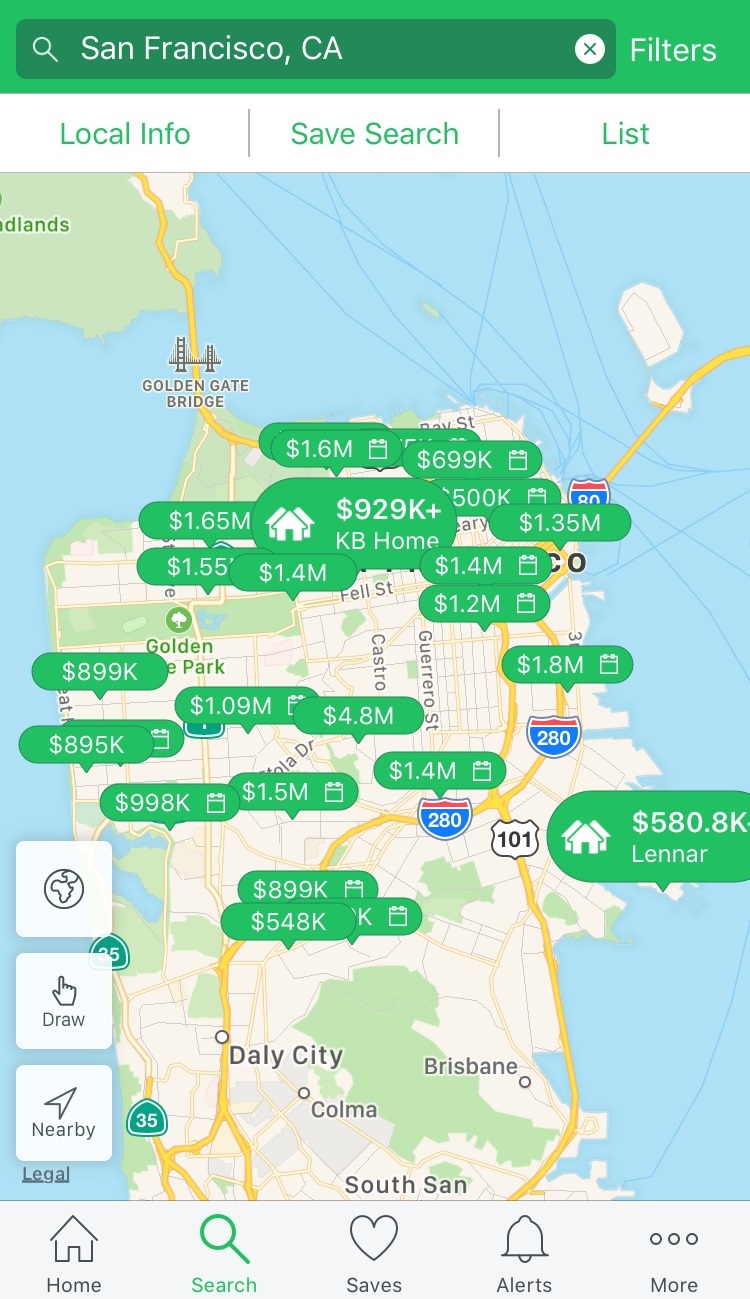This screenshot has height=1299, width=750.
Task: Tap the Nearby location arrow
Action: click(63, 1112)
